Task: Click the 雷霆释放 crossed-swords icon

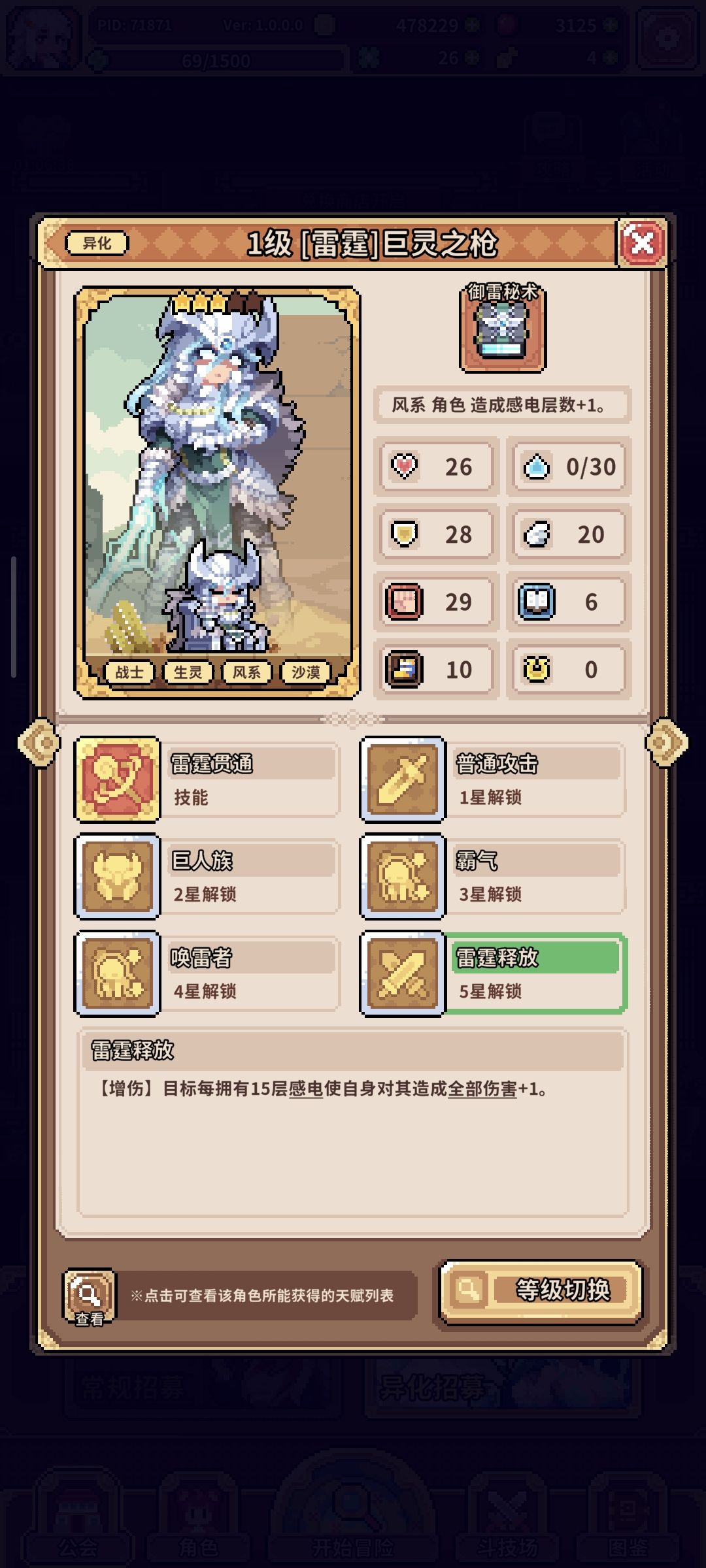Action: pyautogui.click(x=402, y=973)
